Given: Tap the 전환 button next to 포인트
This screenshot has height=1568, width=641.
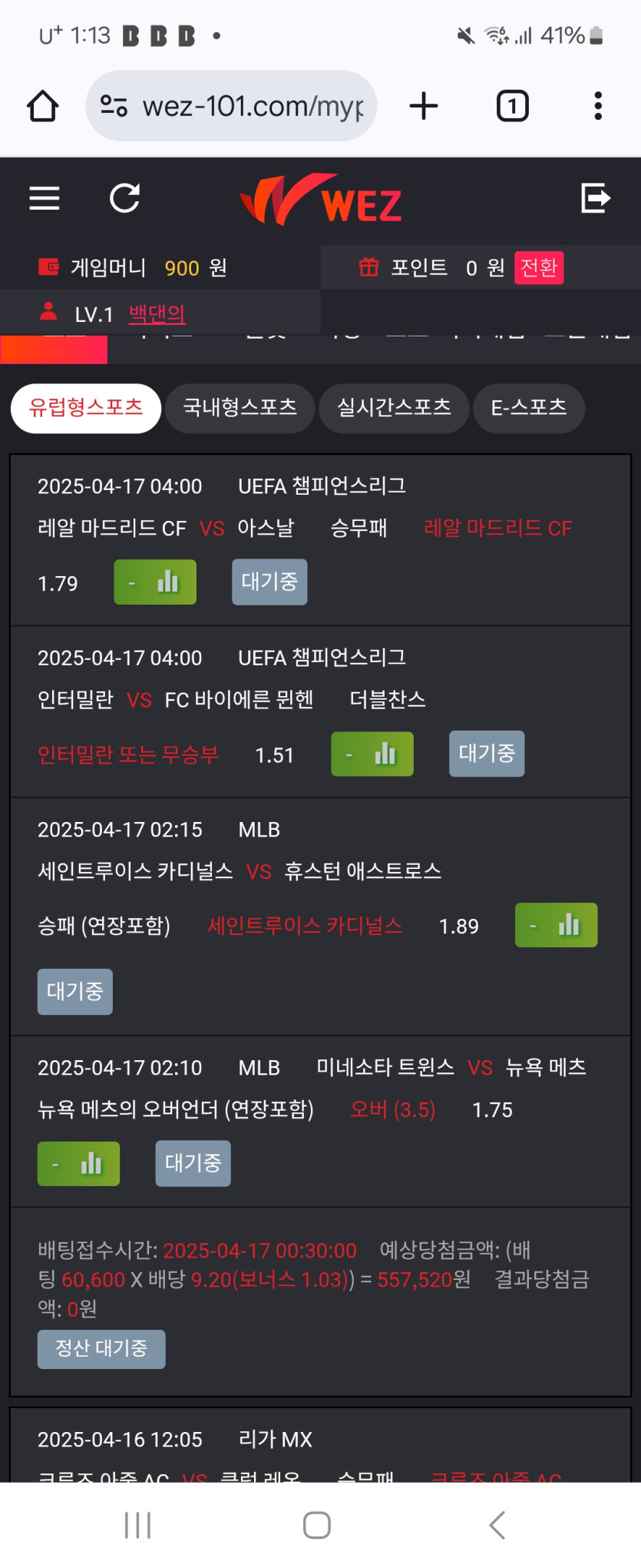Looking at the screenshot, I should (x=538, y=267).
